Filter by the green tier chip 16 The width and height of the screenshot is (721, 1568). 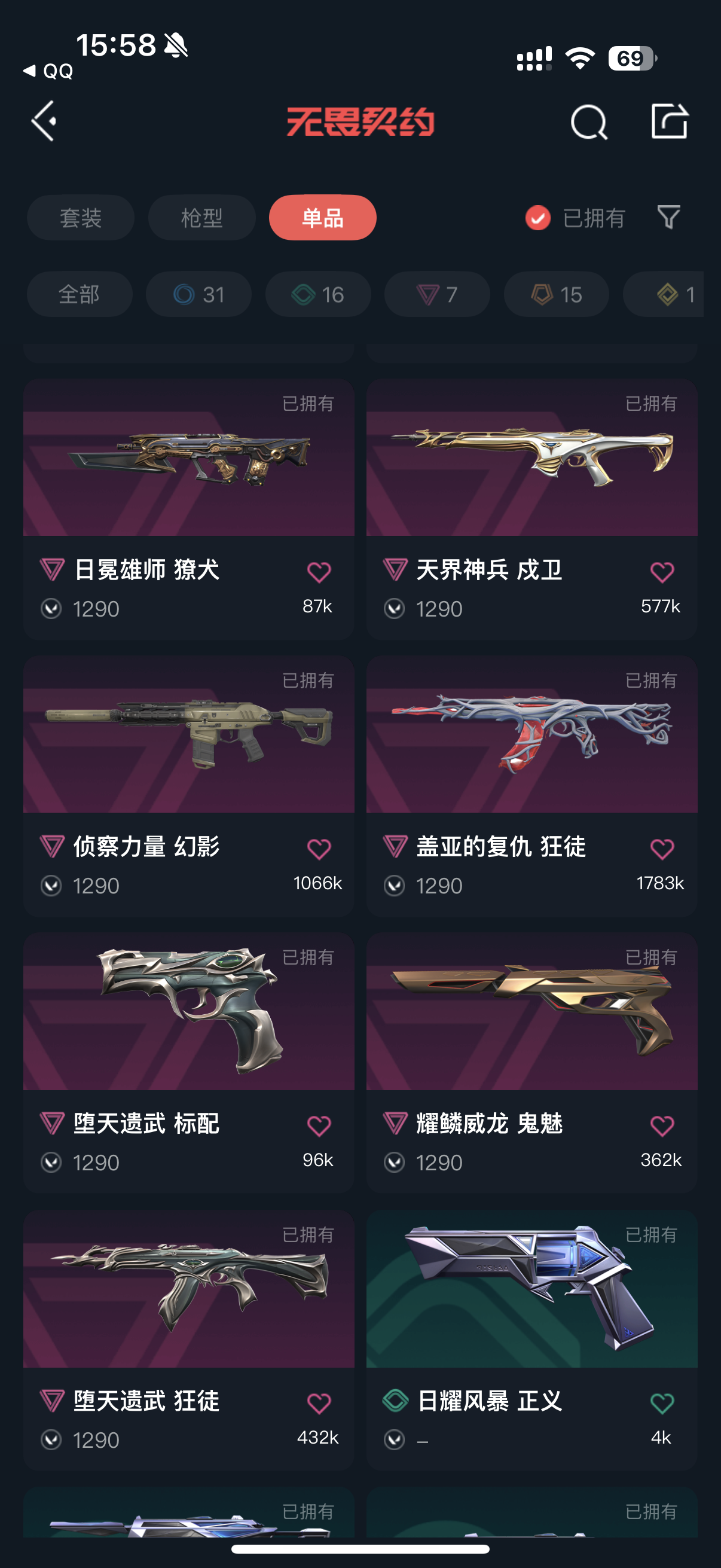317,295
